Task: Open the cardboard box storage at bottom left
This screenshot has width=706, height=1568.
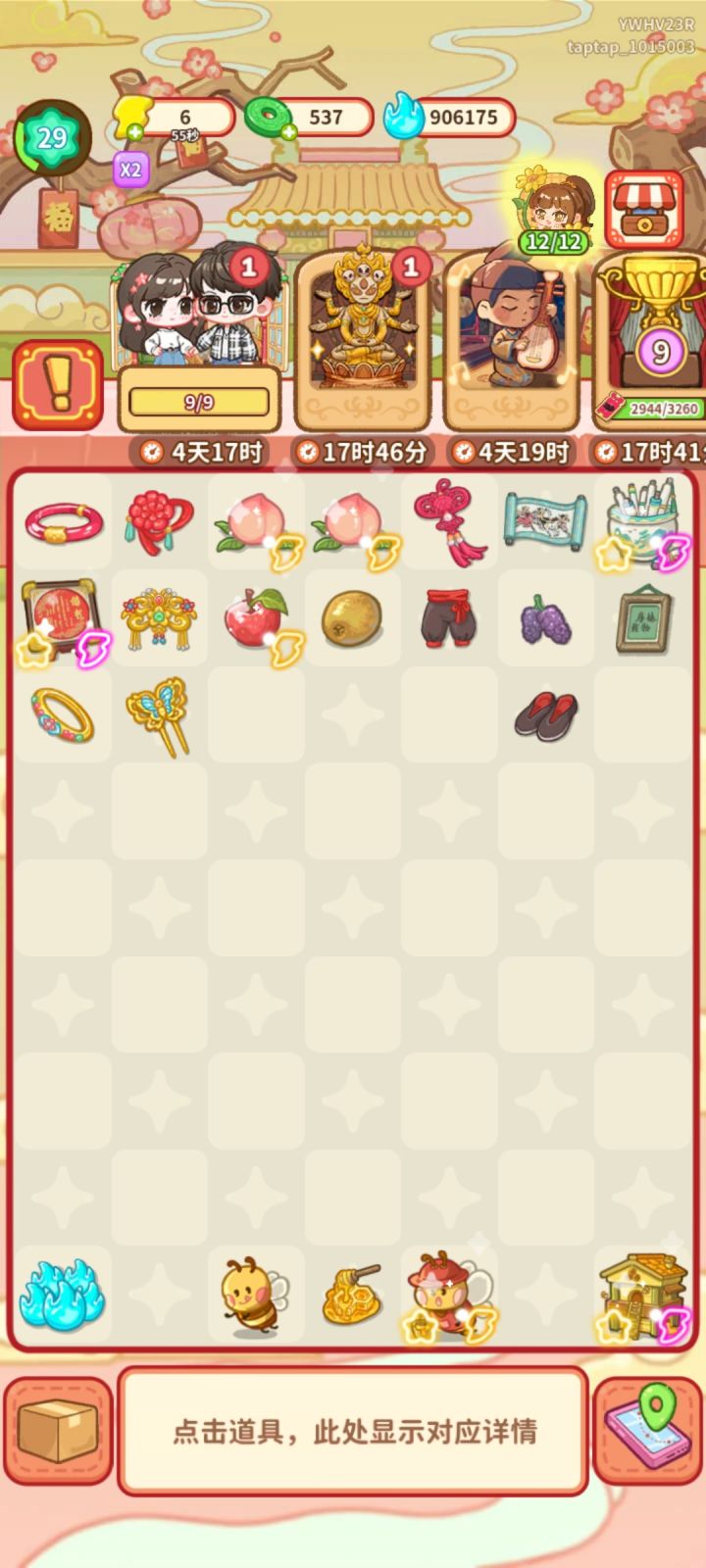Action: click(x=56, y=1431)
